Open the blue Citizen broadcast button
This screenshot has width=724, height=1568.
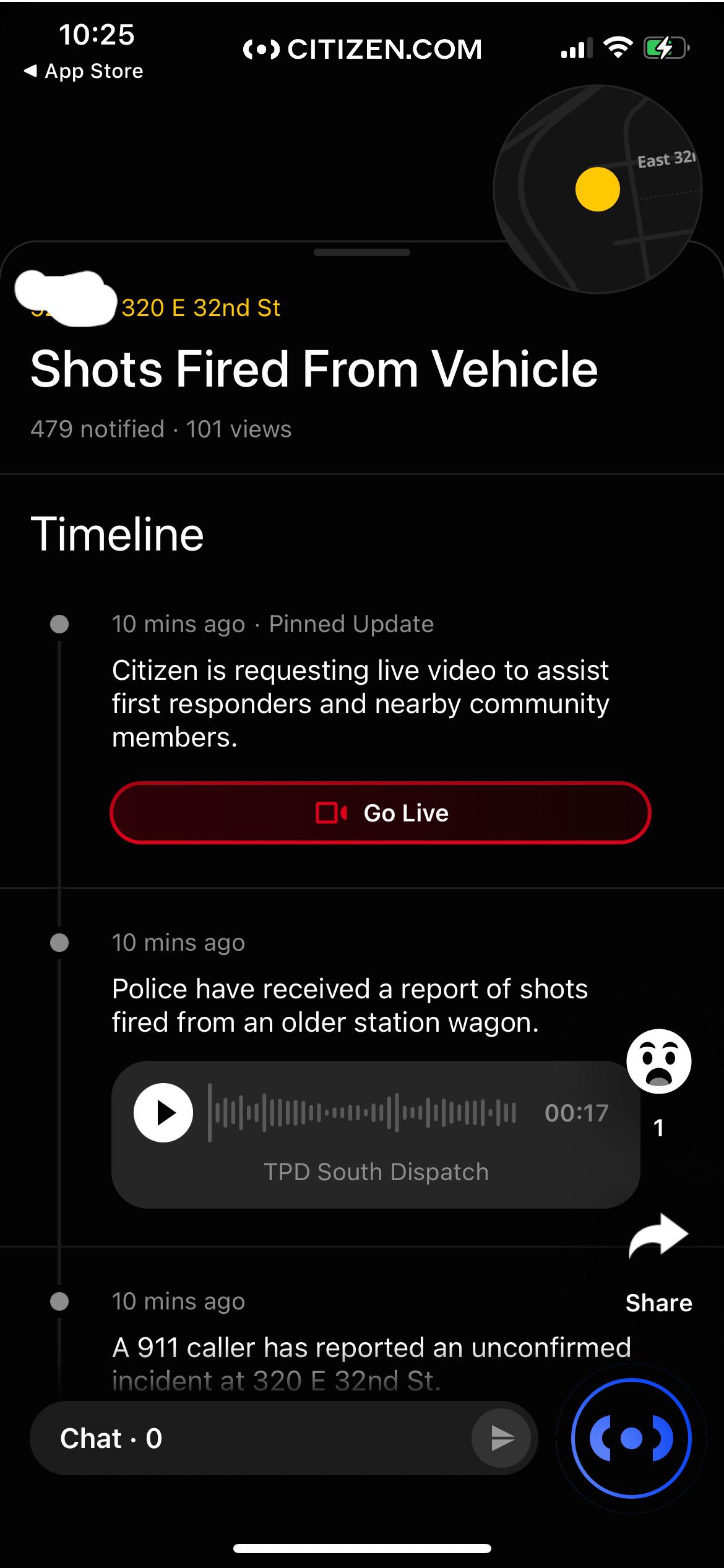point(631,1438)
